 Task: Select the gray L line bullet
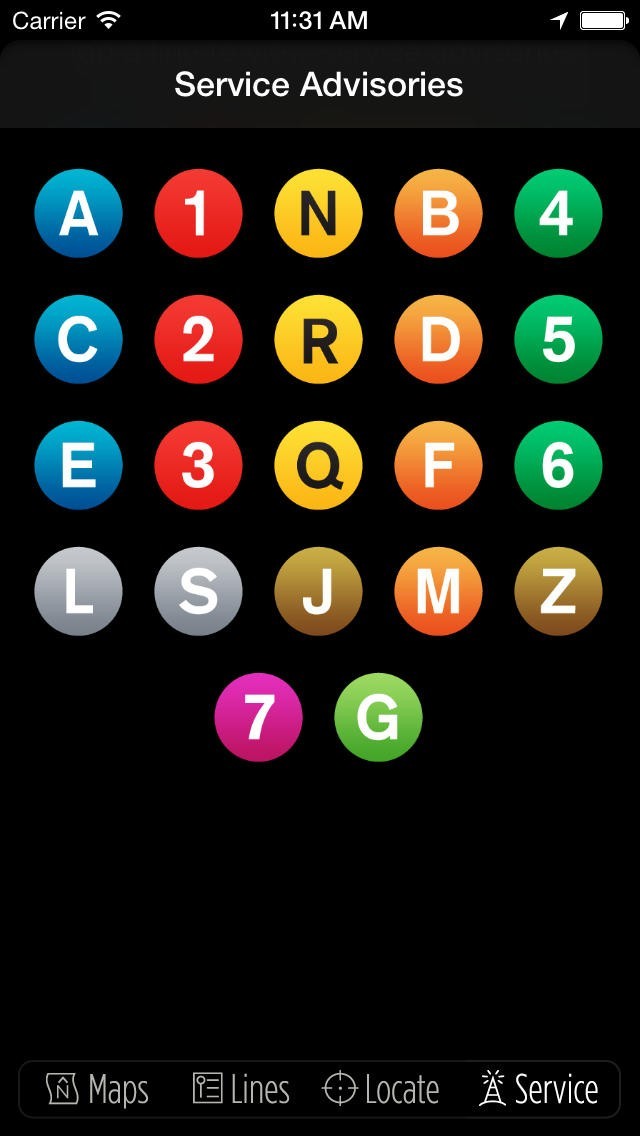point(78,591)
